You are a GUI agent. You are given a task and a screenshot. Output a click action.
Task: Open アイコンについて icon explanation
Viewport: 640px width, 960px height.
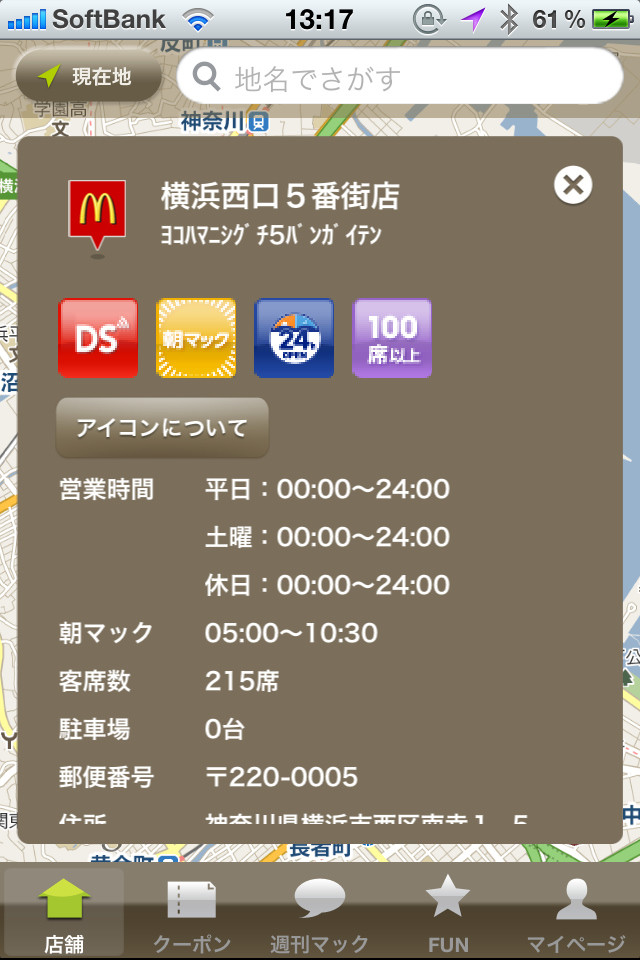[x=162, y=427]
